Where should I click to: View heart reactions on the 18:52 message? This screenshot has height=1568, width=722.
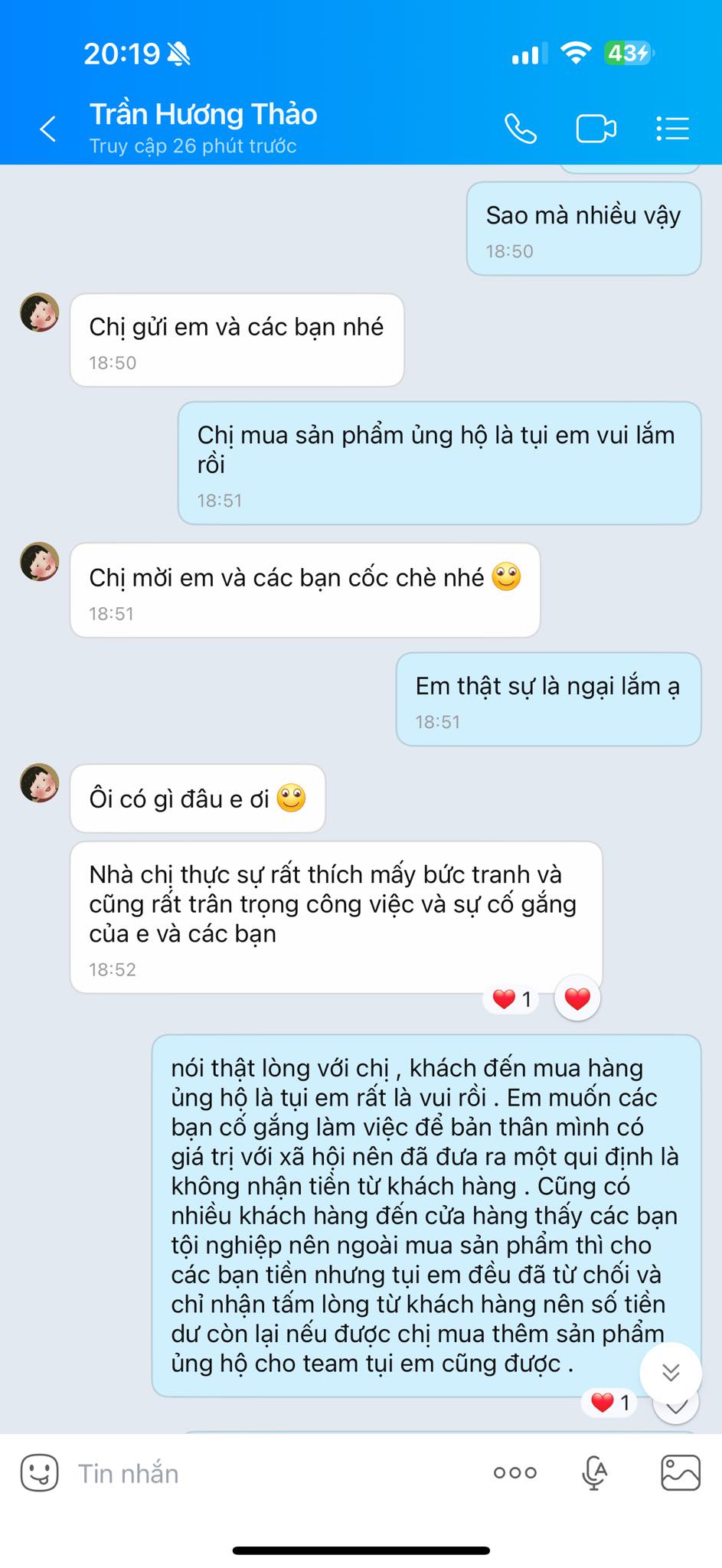coord(512,999)
